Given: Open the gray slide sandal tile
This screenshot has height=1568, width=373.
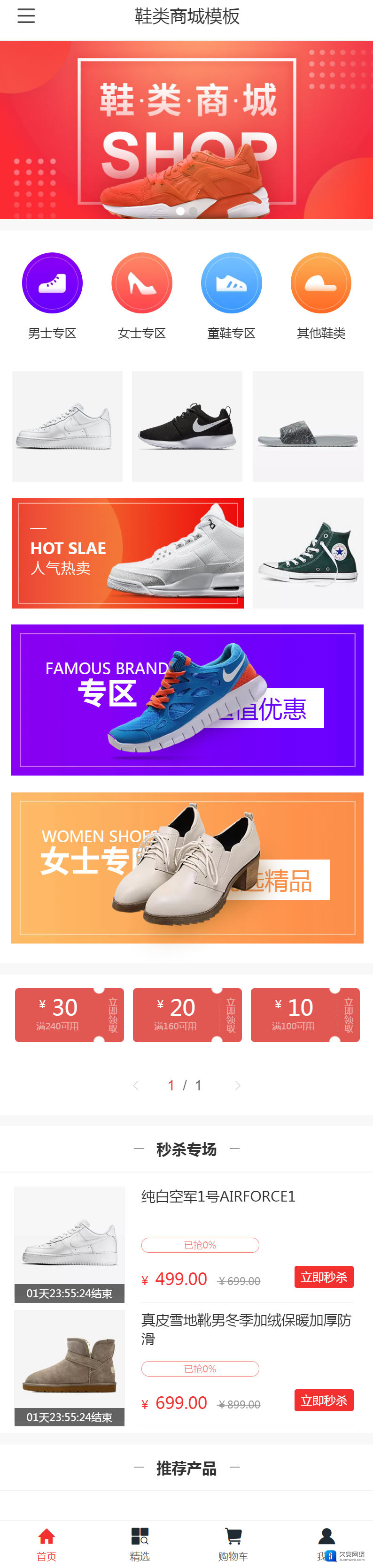Looking at the screenshot, I should click(x=308, y=426).
